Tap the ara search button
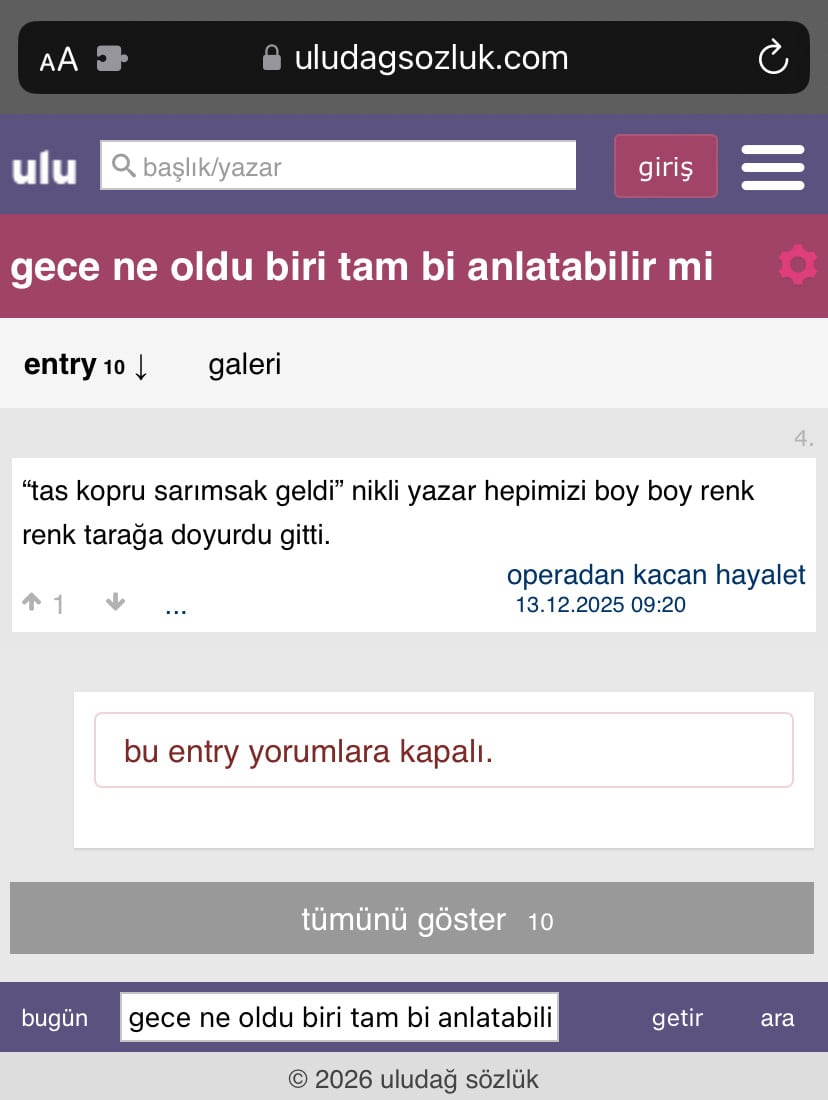This screenshot has width=828, height=1100. click(777, 1018)
